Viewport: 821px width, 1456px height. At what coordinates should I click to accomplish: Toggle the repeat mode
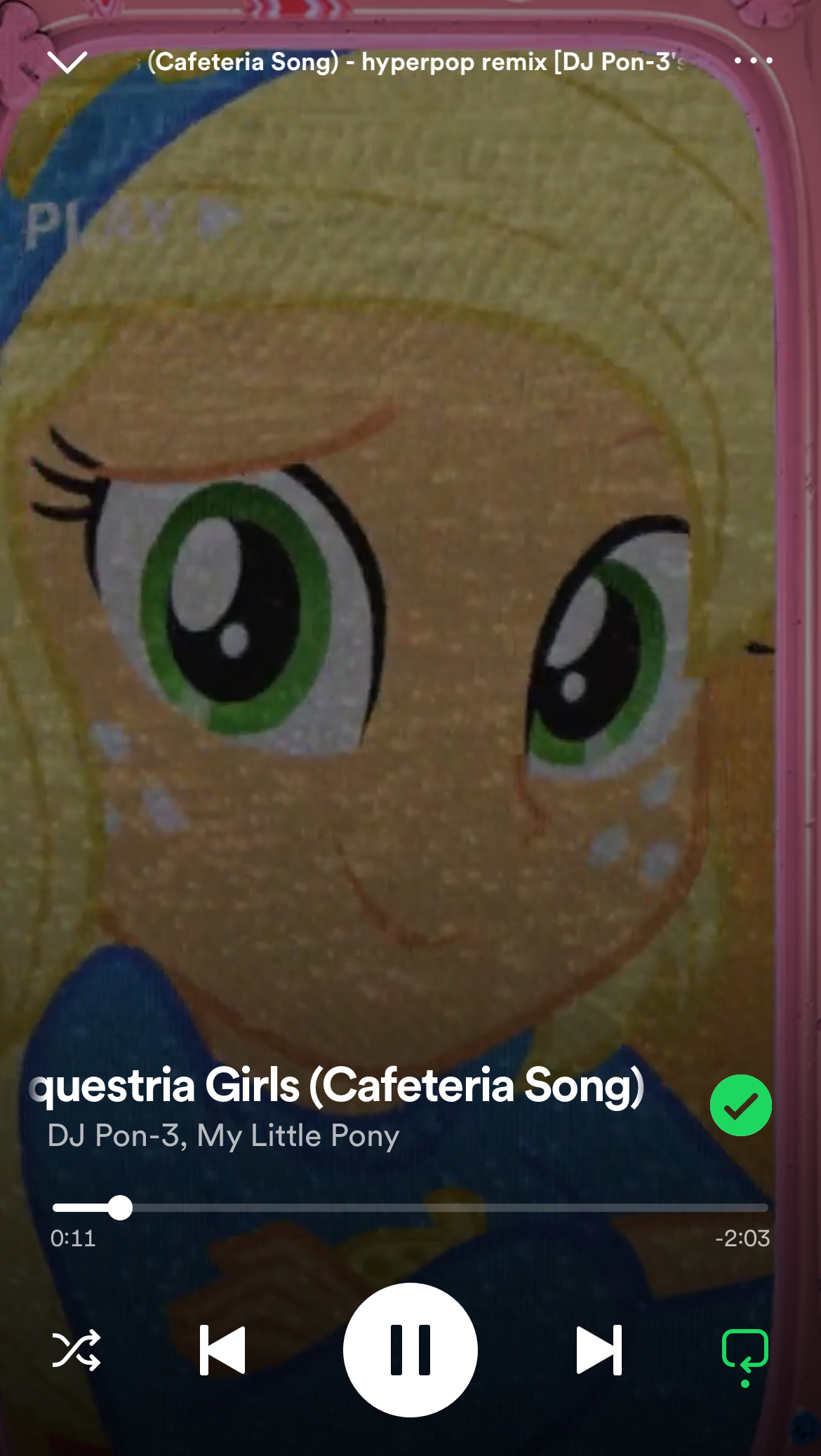click(x=745, y=1350)
